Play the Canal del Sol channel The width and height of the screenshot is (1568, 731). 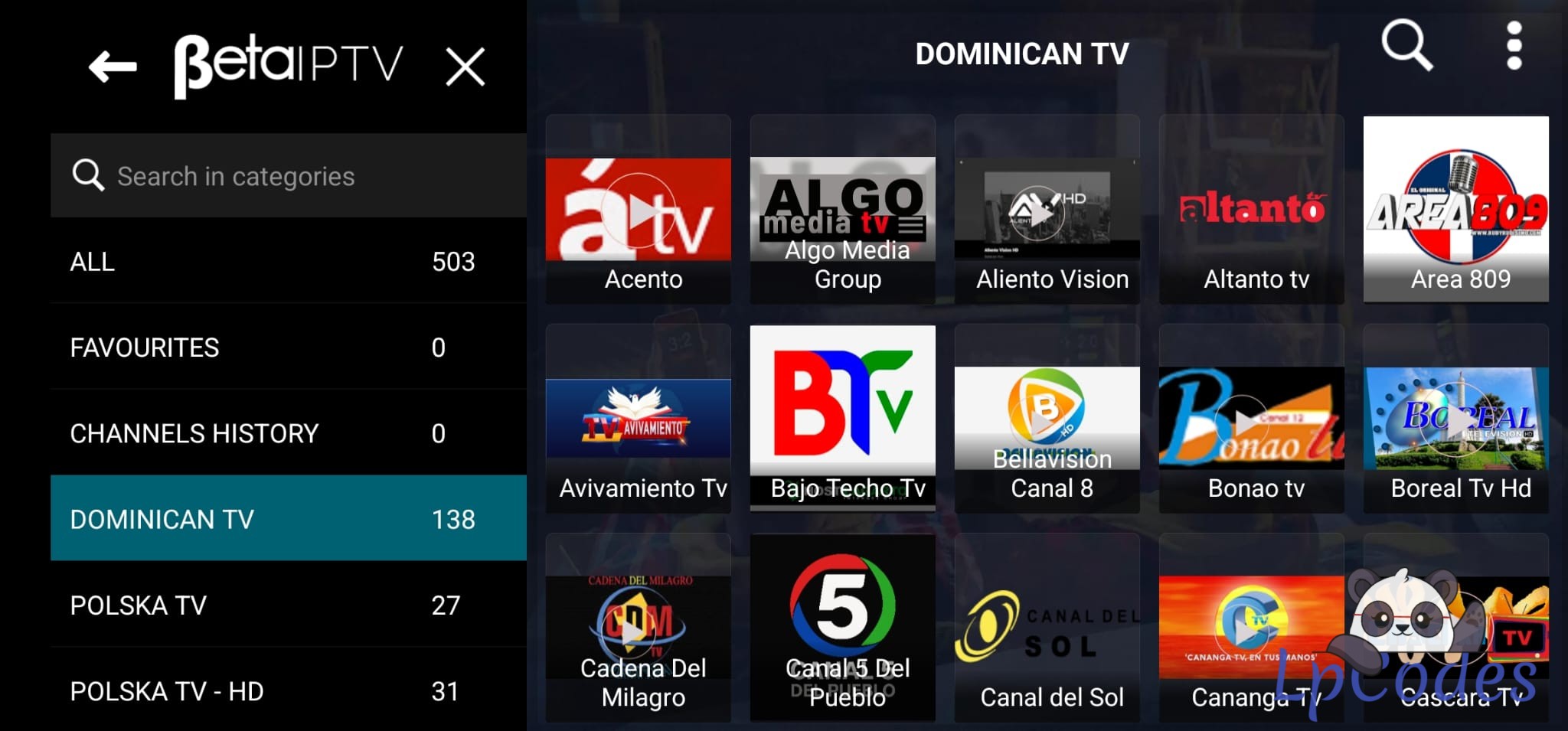click(x=1047, y=628)
